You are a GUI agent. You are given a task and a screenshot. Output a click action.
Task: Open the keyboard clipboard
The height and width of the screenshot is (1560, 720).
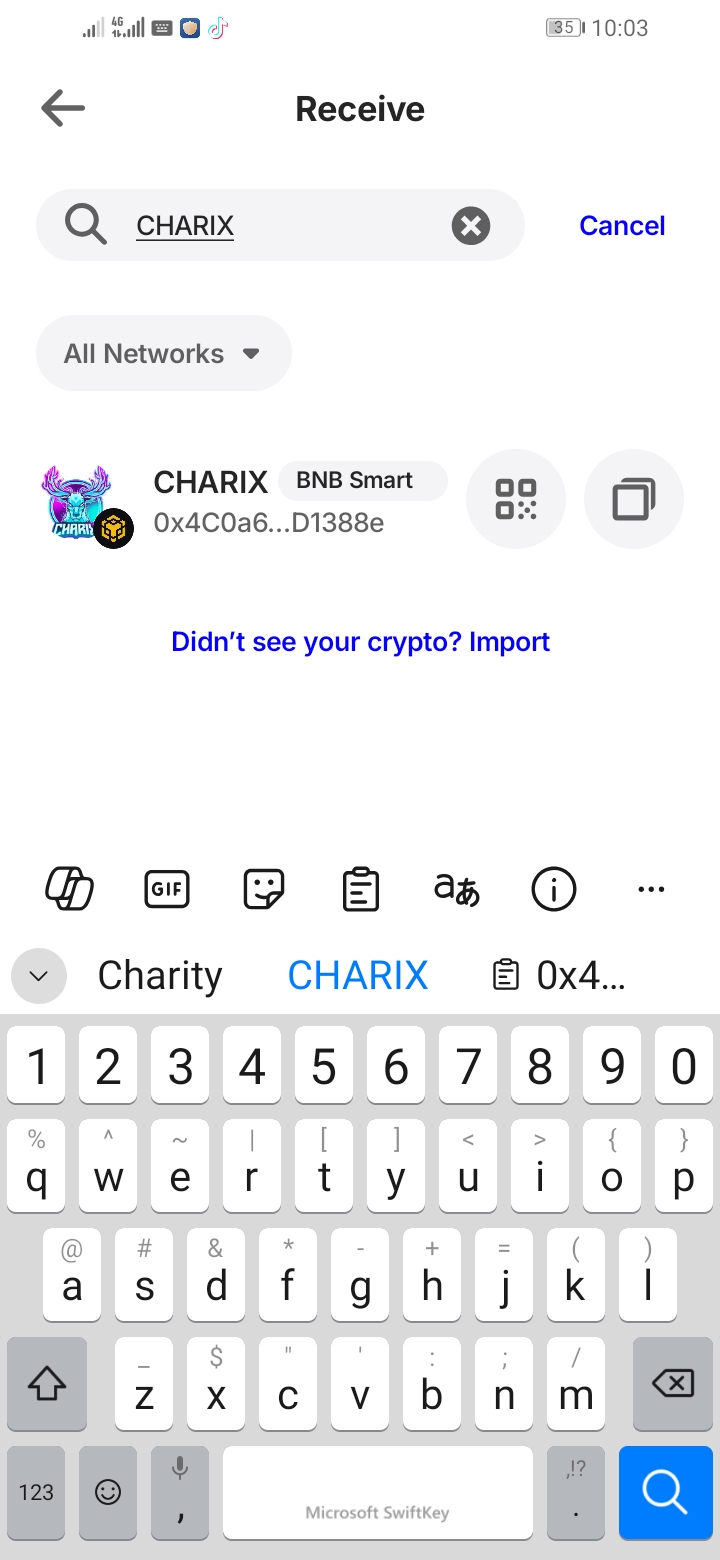tap(360, 888)
